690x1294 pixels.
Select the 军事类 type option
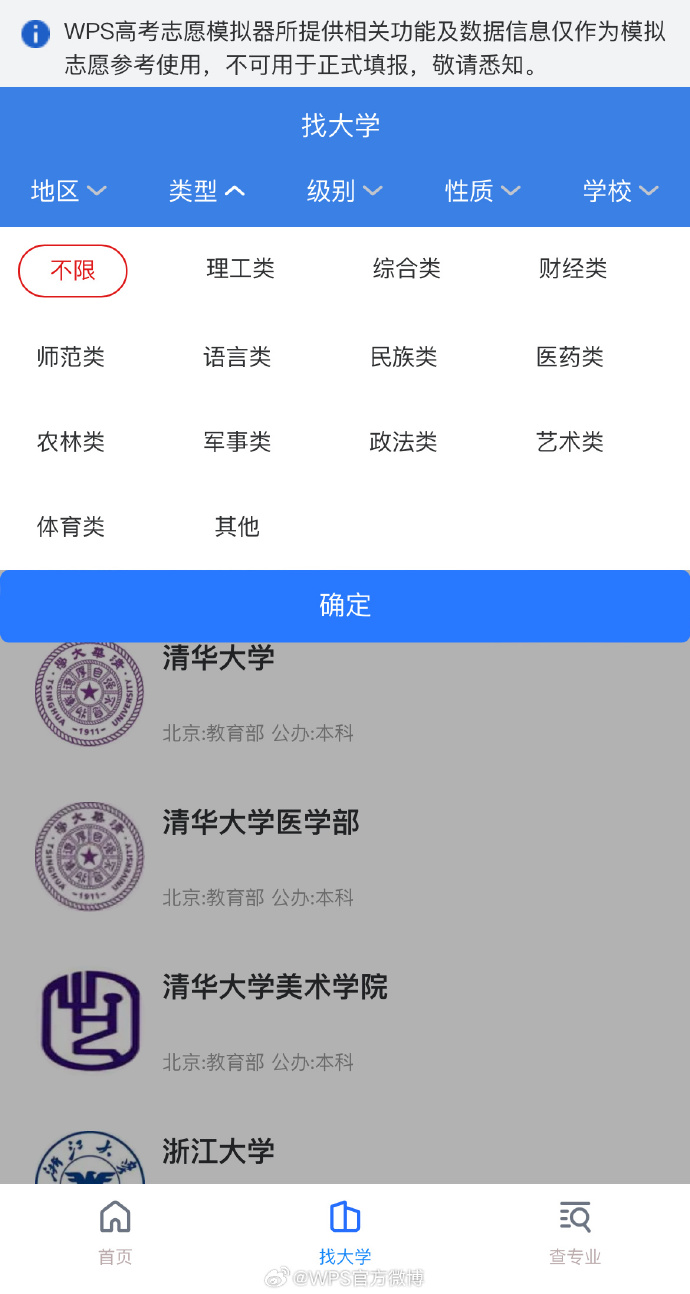(x=237, y=442)
